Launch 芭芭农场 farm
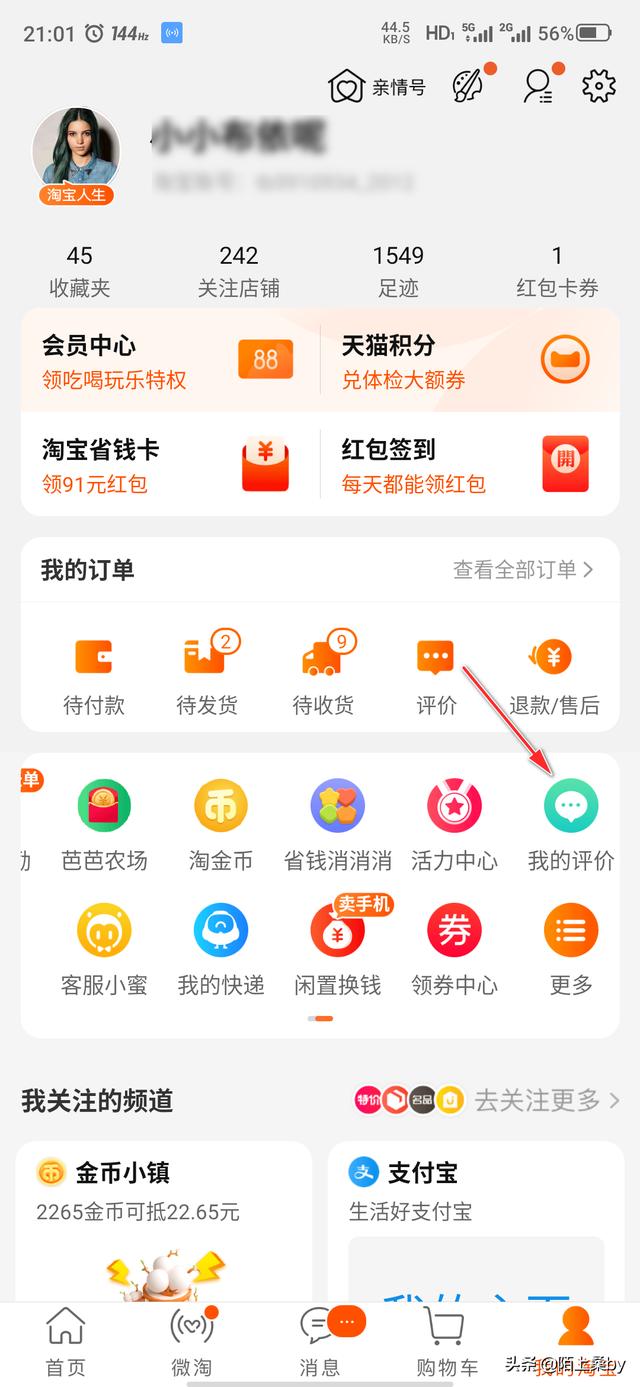The width and height of the screenshot is (640, 1387). coord(104,826)
